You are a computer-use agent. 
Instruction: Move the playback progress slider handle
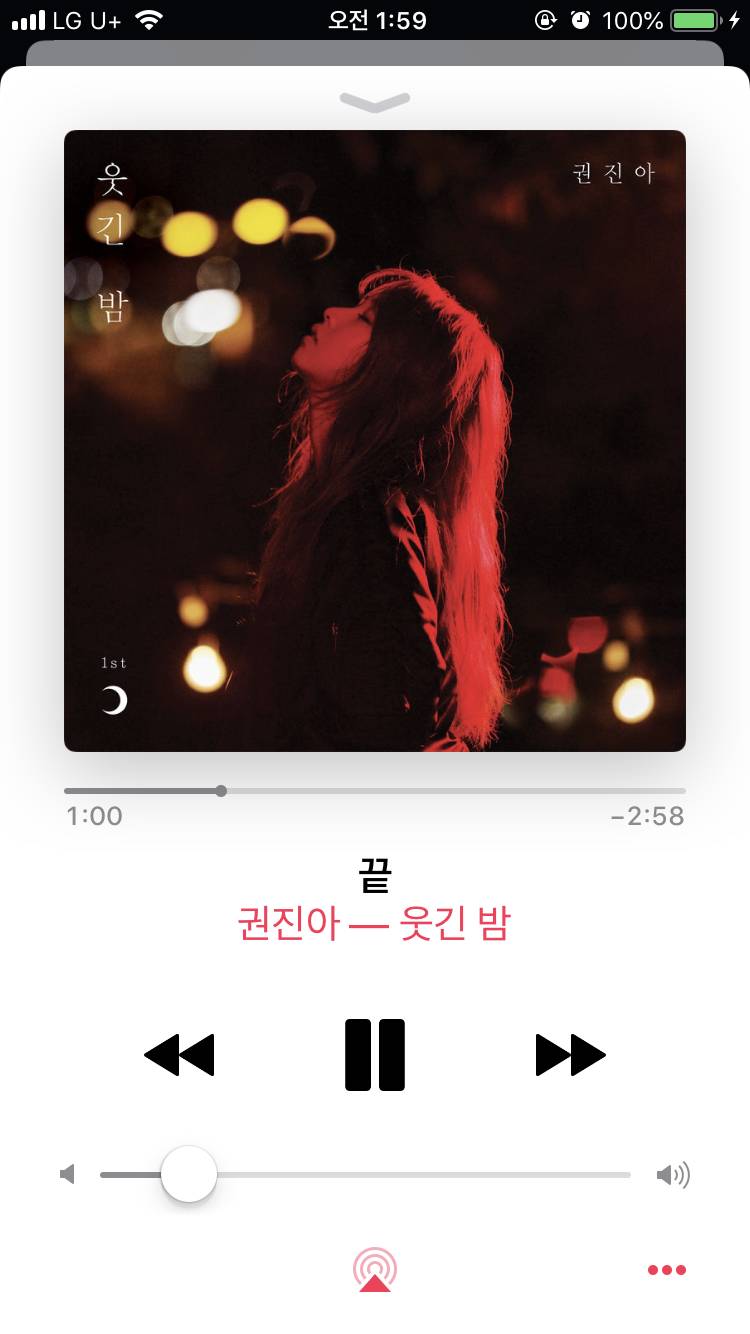220,790
